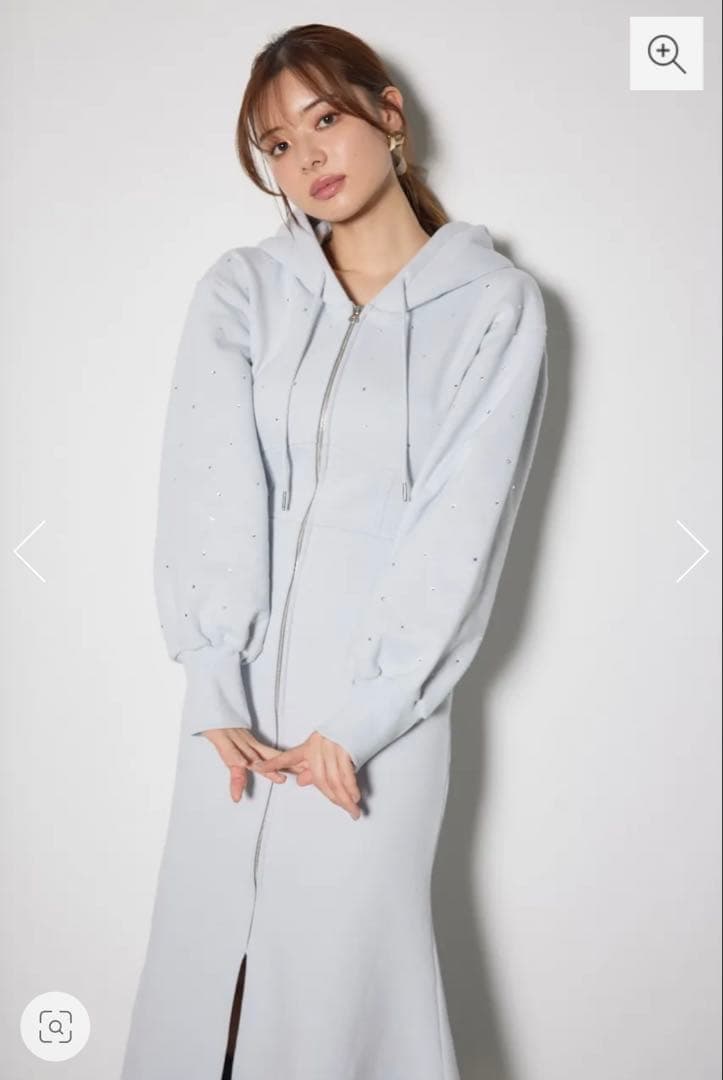Zoom into the product image
The width and height of the screenshot is (723, 1080).
click(x=666, y=54)
